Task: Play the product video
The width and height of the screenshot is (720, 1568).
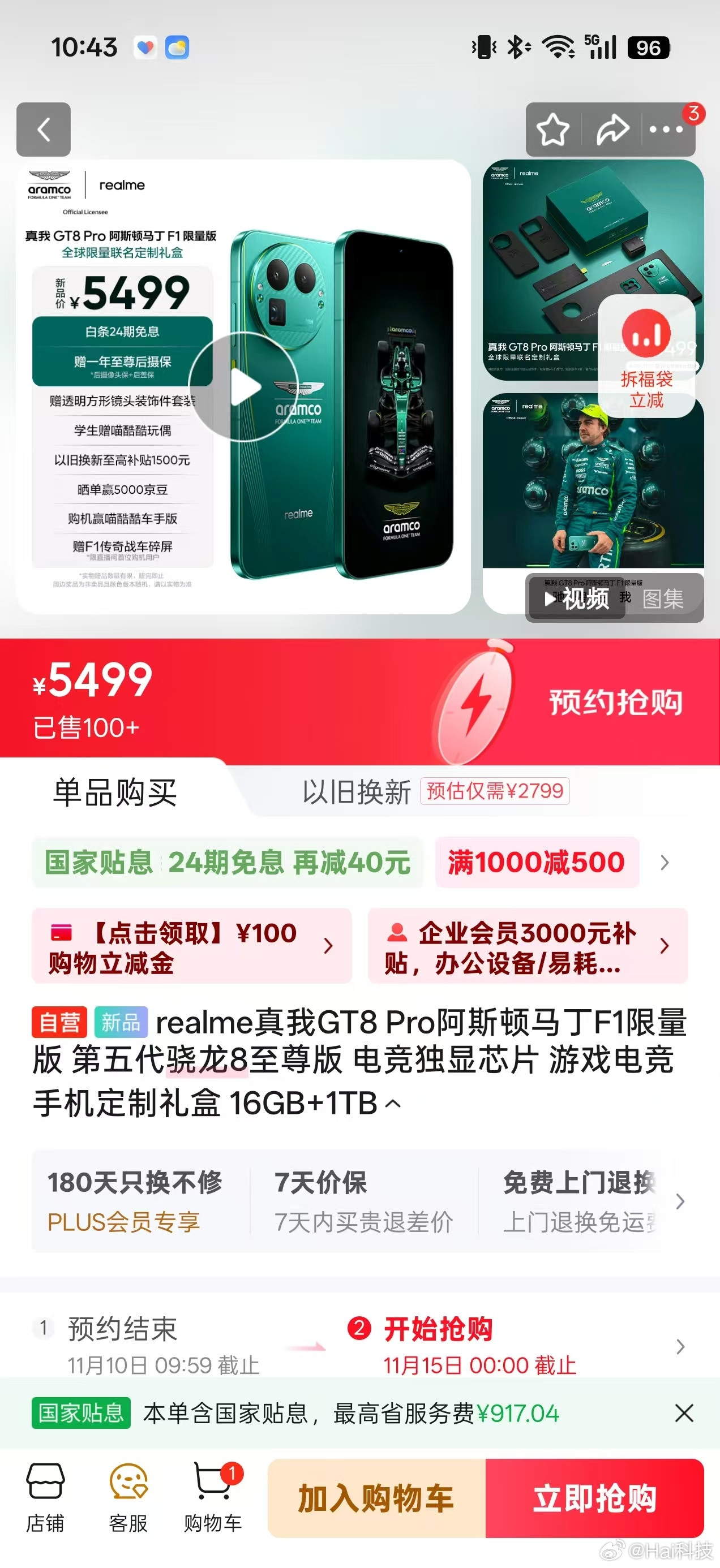Action: [x=243, y=386]
